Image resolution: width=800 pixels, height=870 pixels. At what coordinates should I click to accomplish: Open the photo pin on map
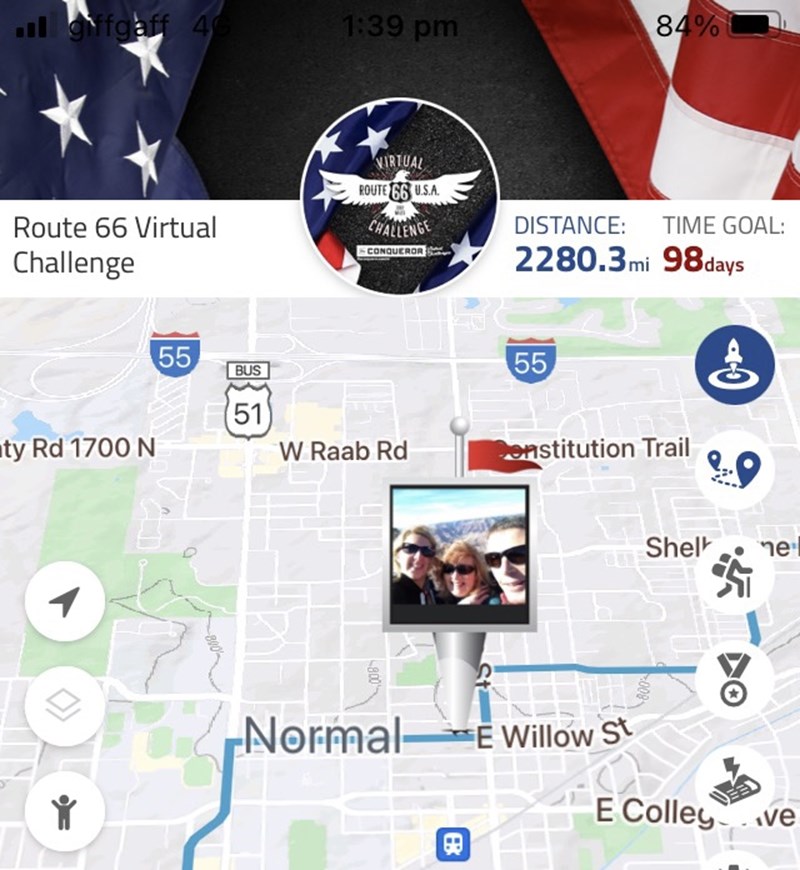(x=460, y=556)
